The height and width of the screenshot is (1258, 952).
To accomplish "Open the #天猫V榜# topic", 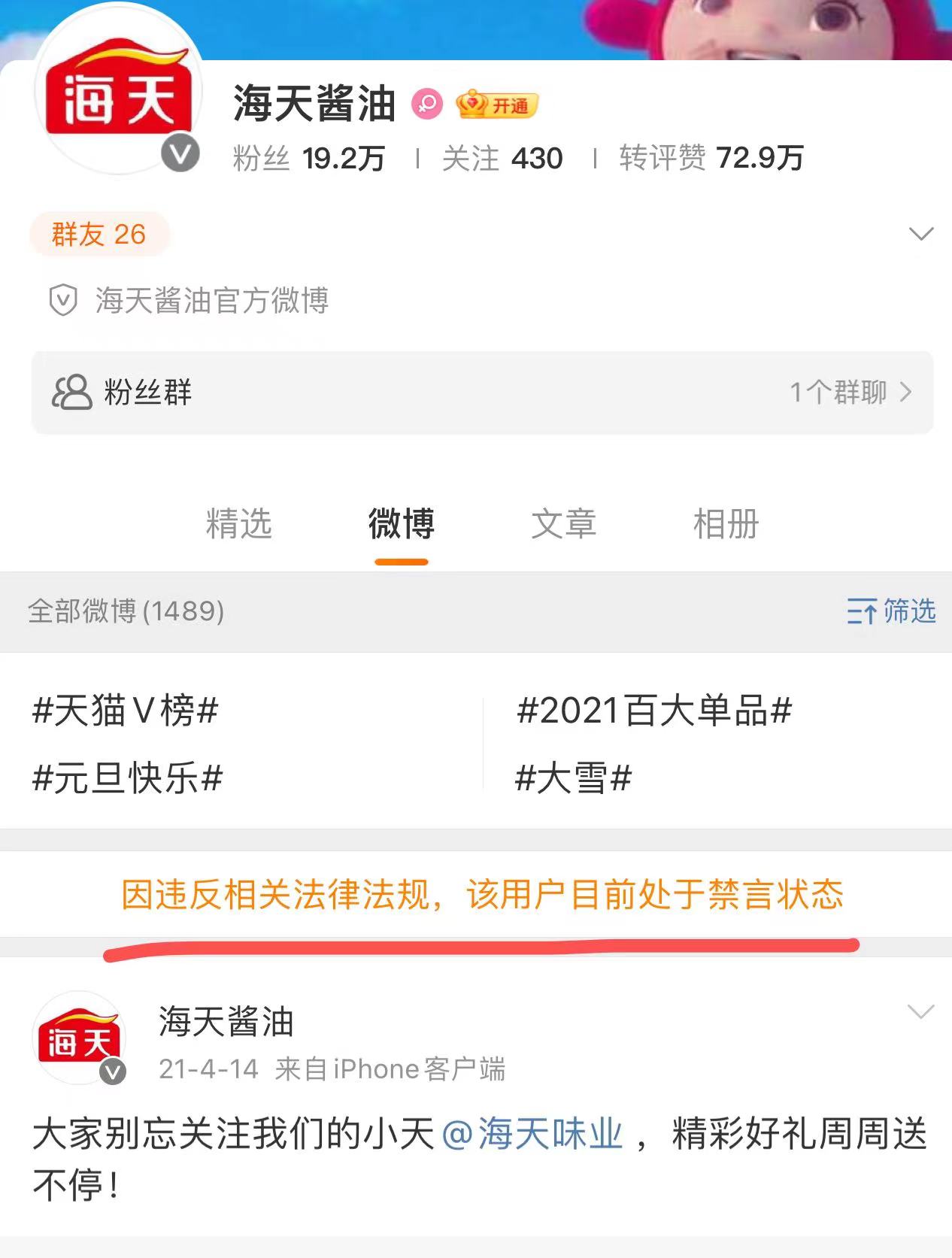I will pos(126,711).
